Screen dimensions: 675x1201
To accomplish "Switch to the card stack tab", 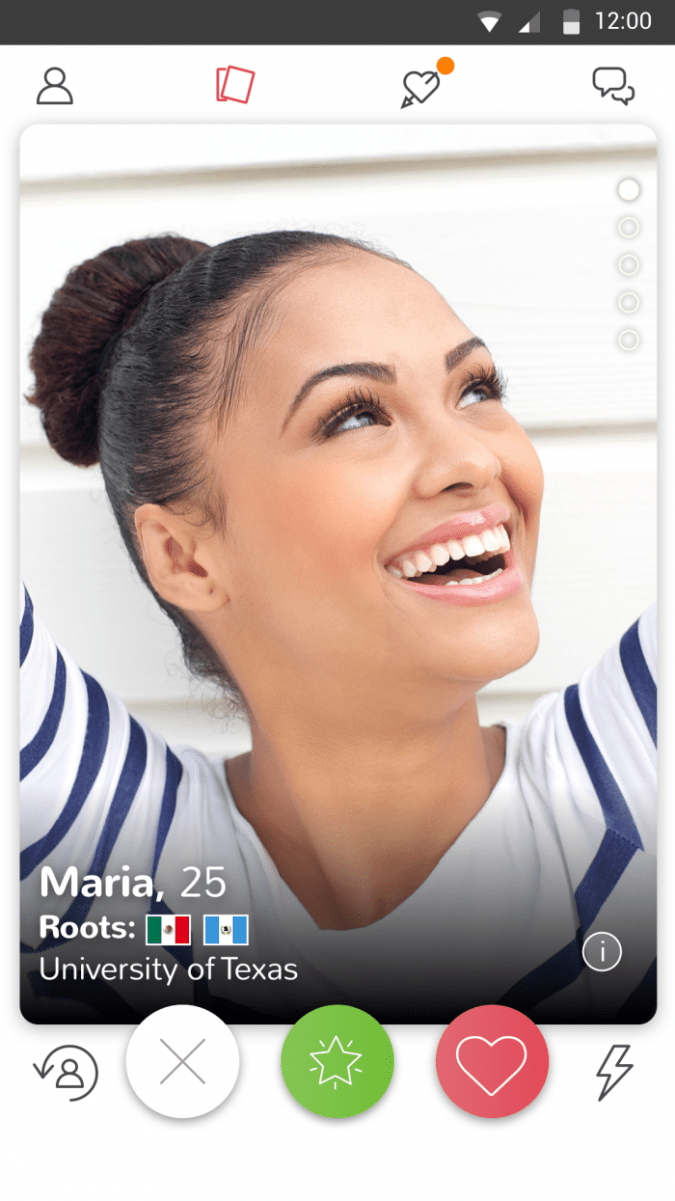I will click(x=235, y=85).
